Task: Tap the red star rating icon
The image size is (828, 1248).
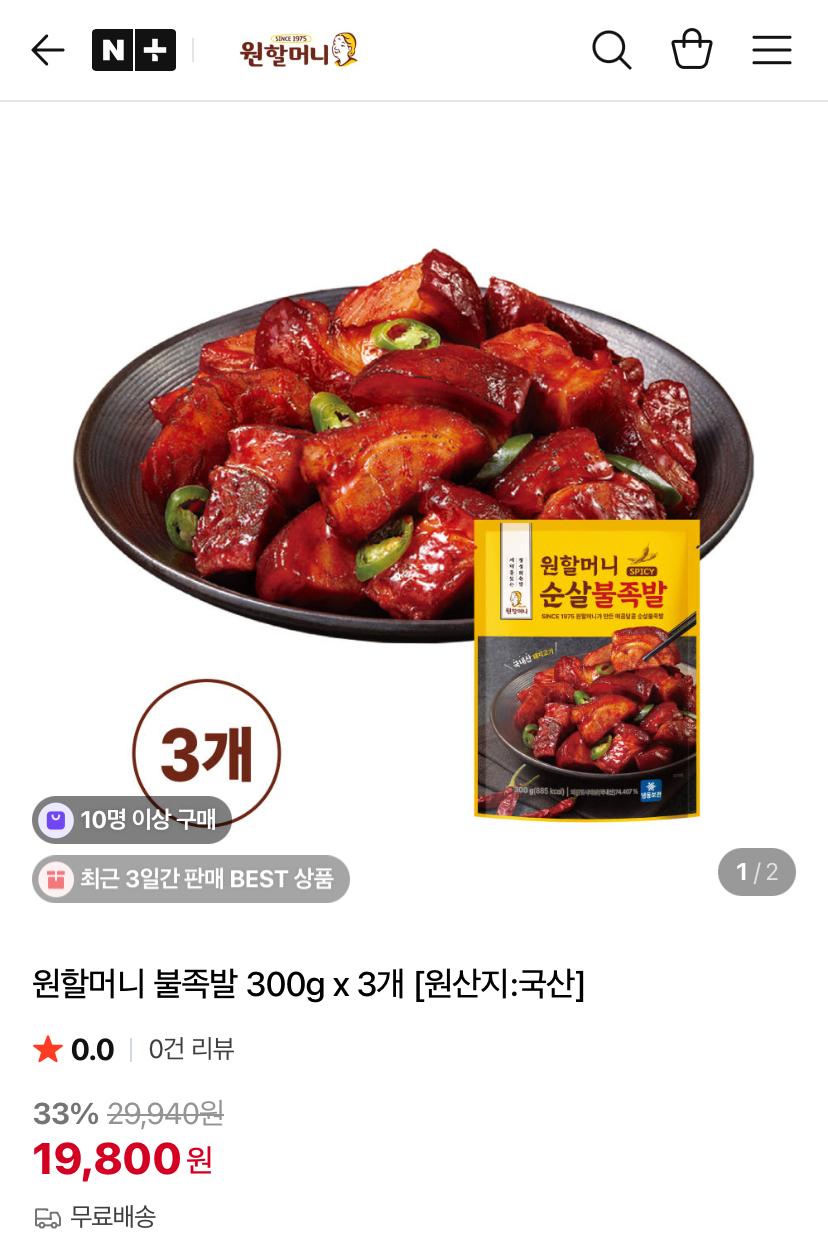Action: click(47, 1049)
